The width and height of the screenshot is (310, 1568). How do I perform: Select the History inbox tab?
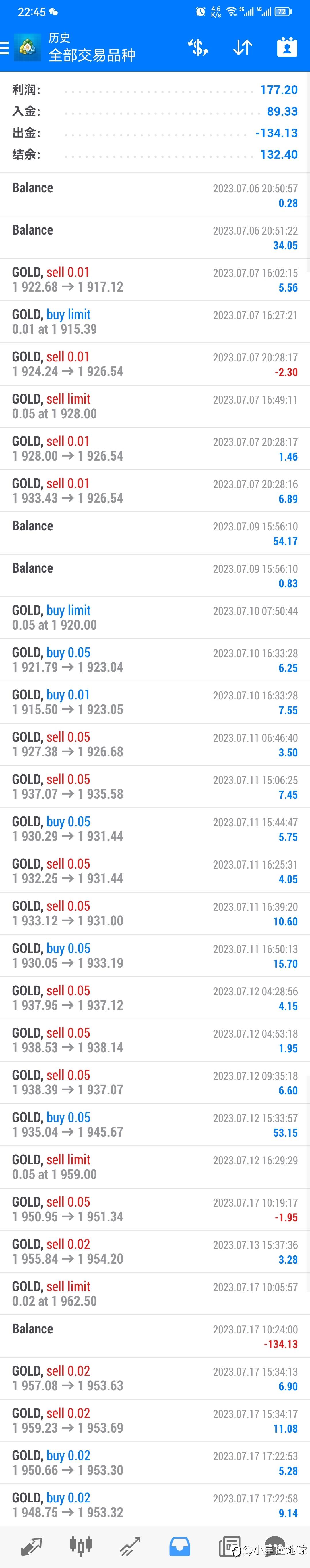[x=179, y=1546]
